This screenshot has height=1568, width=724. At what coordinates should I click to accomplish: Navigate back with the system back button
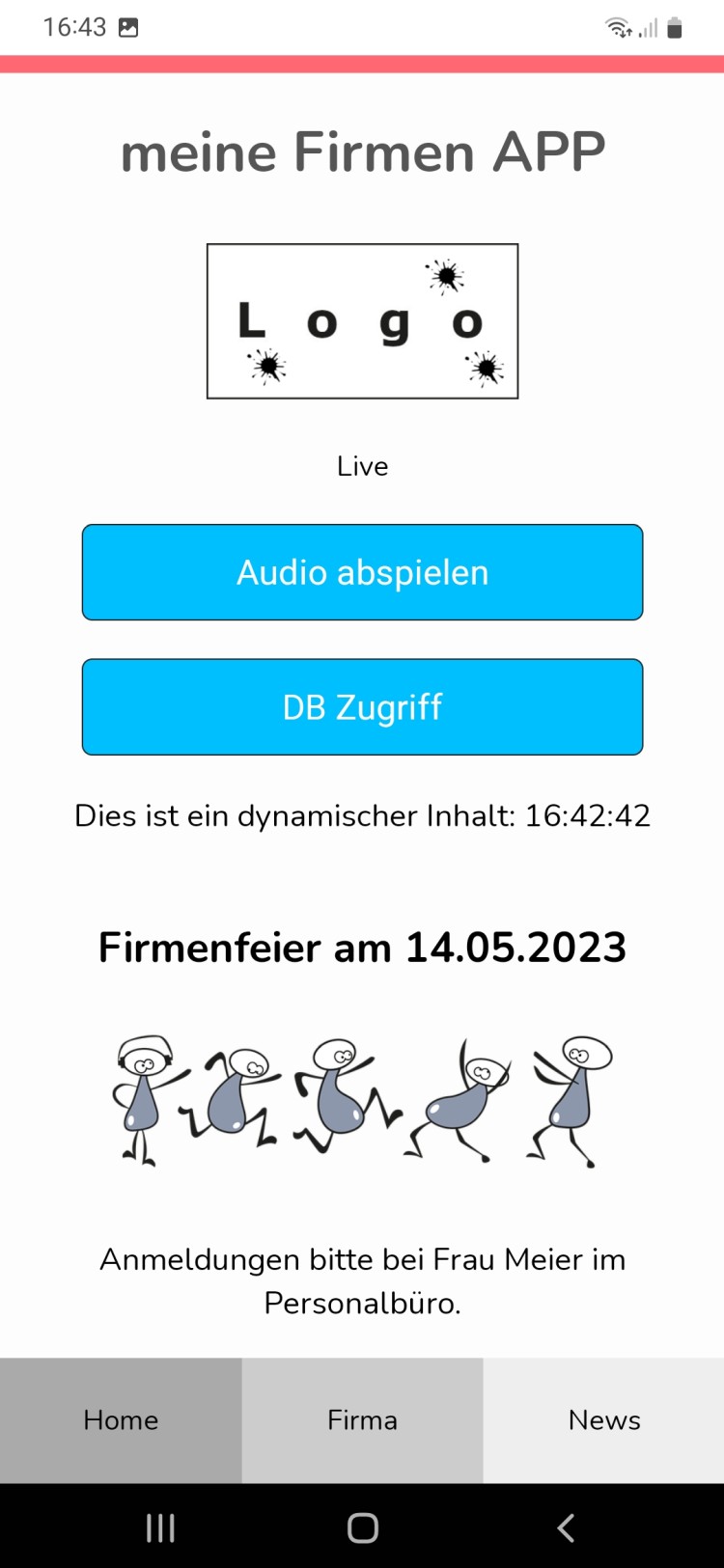click(566, 1527)
